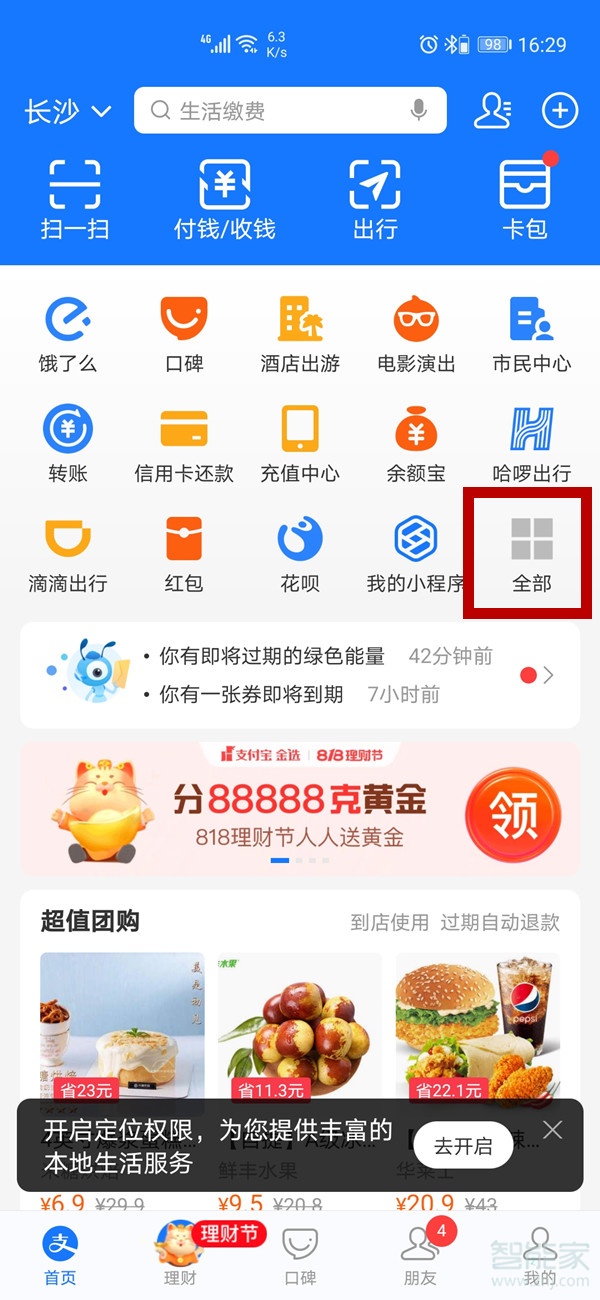Viewport: 600px width, 1300px height.
Task: Open the contacts icon in the top bar
Action: (x=492, y=111)
